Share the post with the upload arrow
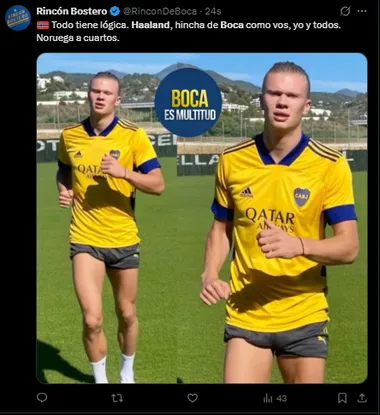This screenshot has height=415, width=380. click(362, 398)
